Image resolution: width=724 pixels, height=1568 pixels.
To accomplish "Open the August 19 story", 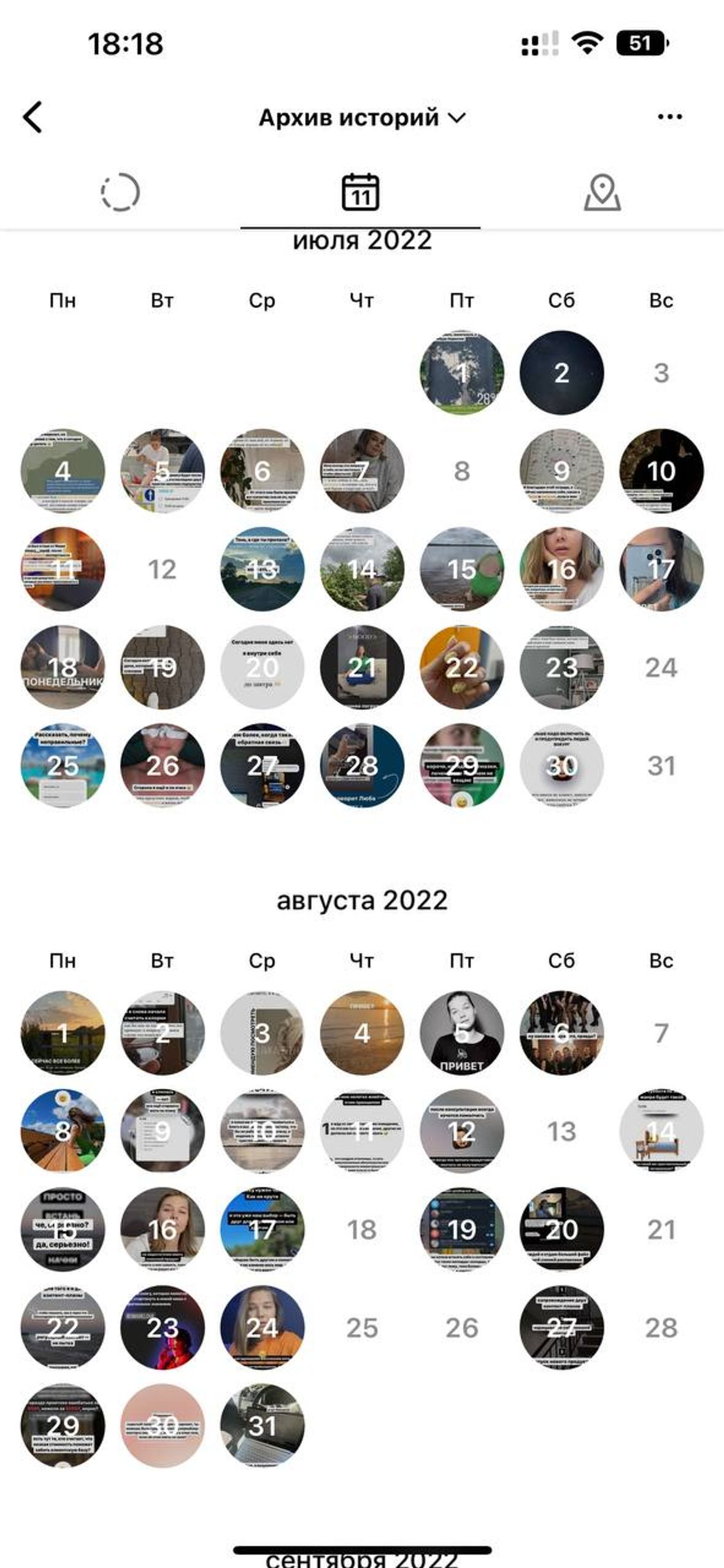I will (x=462, y=1229).
